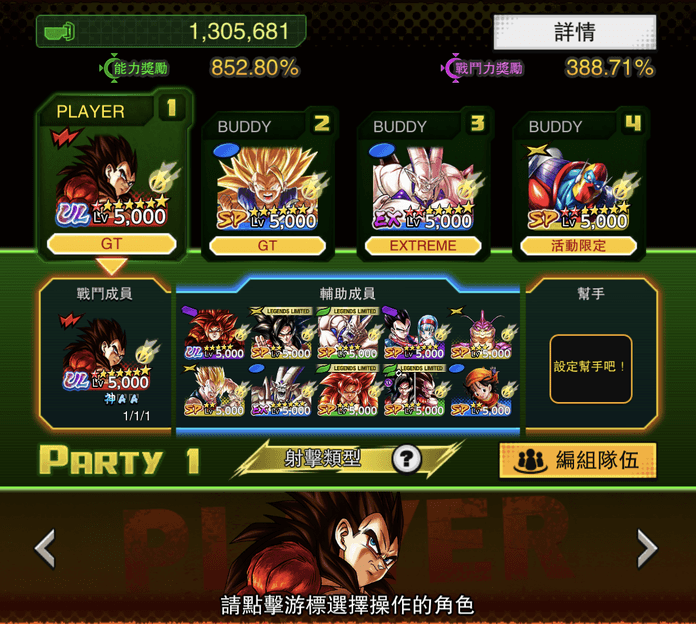
Task: Open help for 射擊類型
Action: 406,460
